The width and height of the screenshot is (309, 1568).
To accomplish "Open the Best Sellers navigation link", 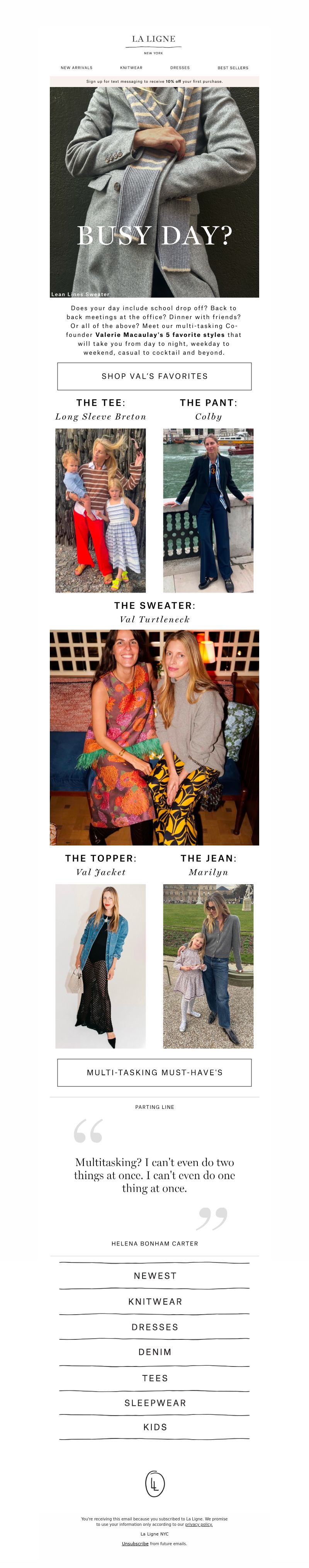I will pos(233,68).
